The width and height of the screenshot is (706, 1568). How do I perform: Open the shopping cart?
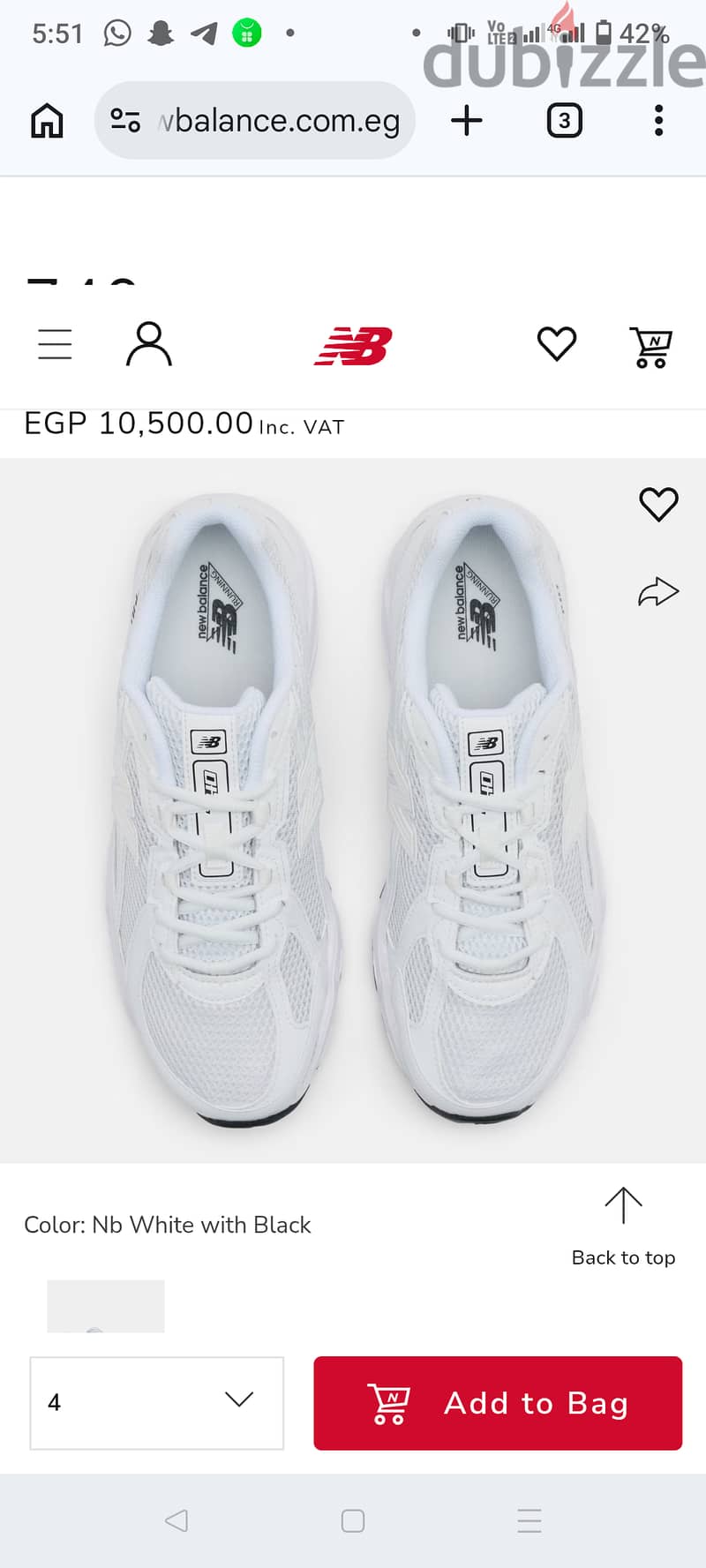tap(651, 347)
